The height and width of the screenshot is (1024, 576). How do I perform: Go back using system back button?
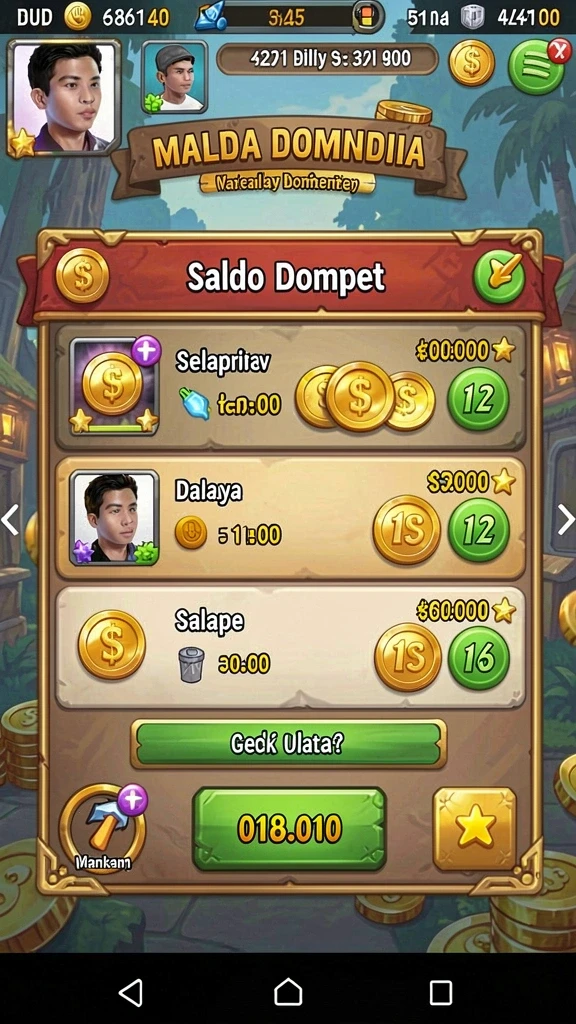pyautogui.click(x=131, y=992)
